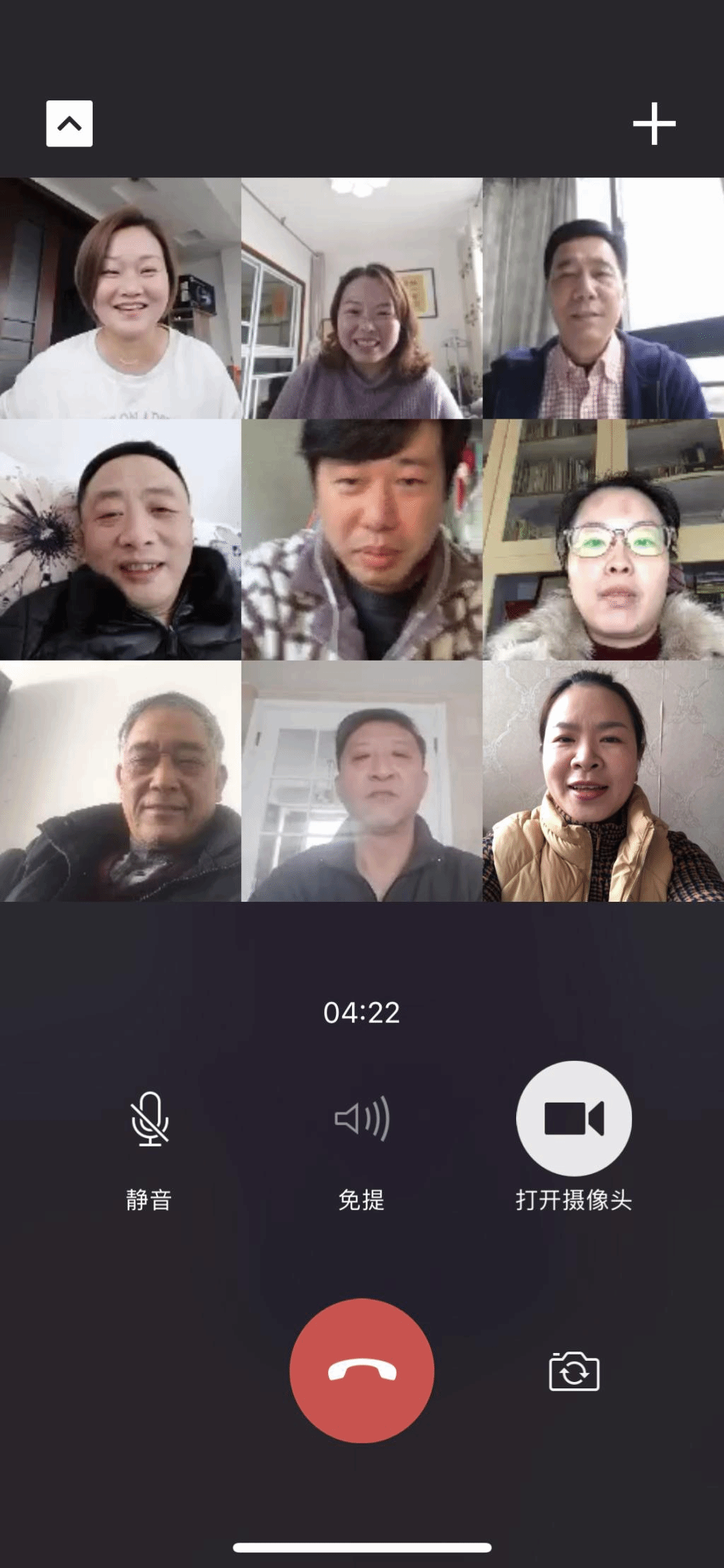Enlarge the video of woman wearing glasses
The height and width of the screenshot is (1568, 724).
click(x=603, y=540)
